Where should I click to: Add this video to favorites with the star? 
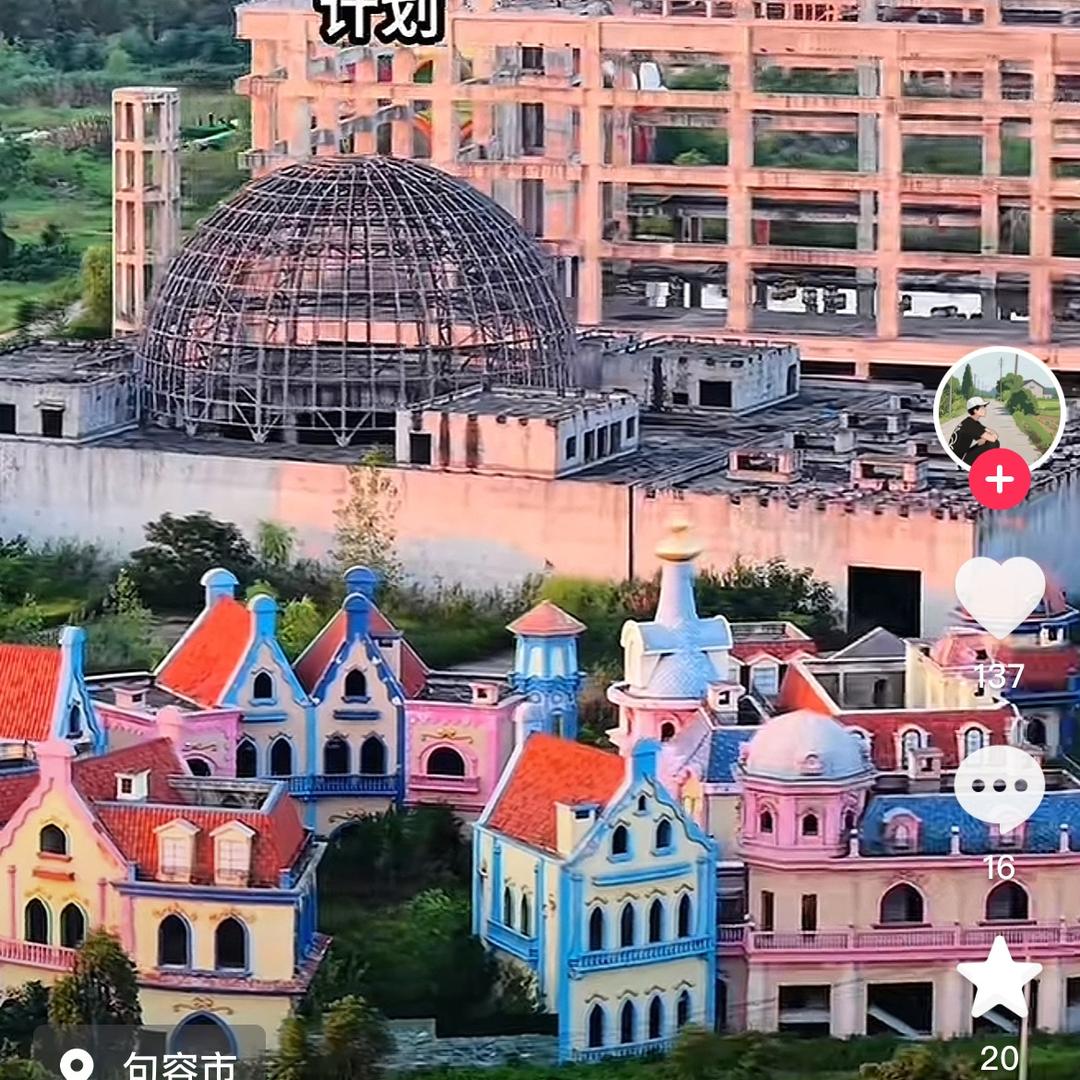click(x=999, y=977)
